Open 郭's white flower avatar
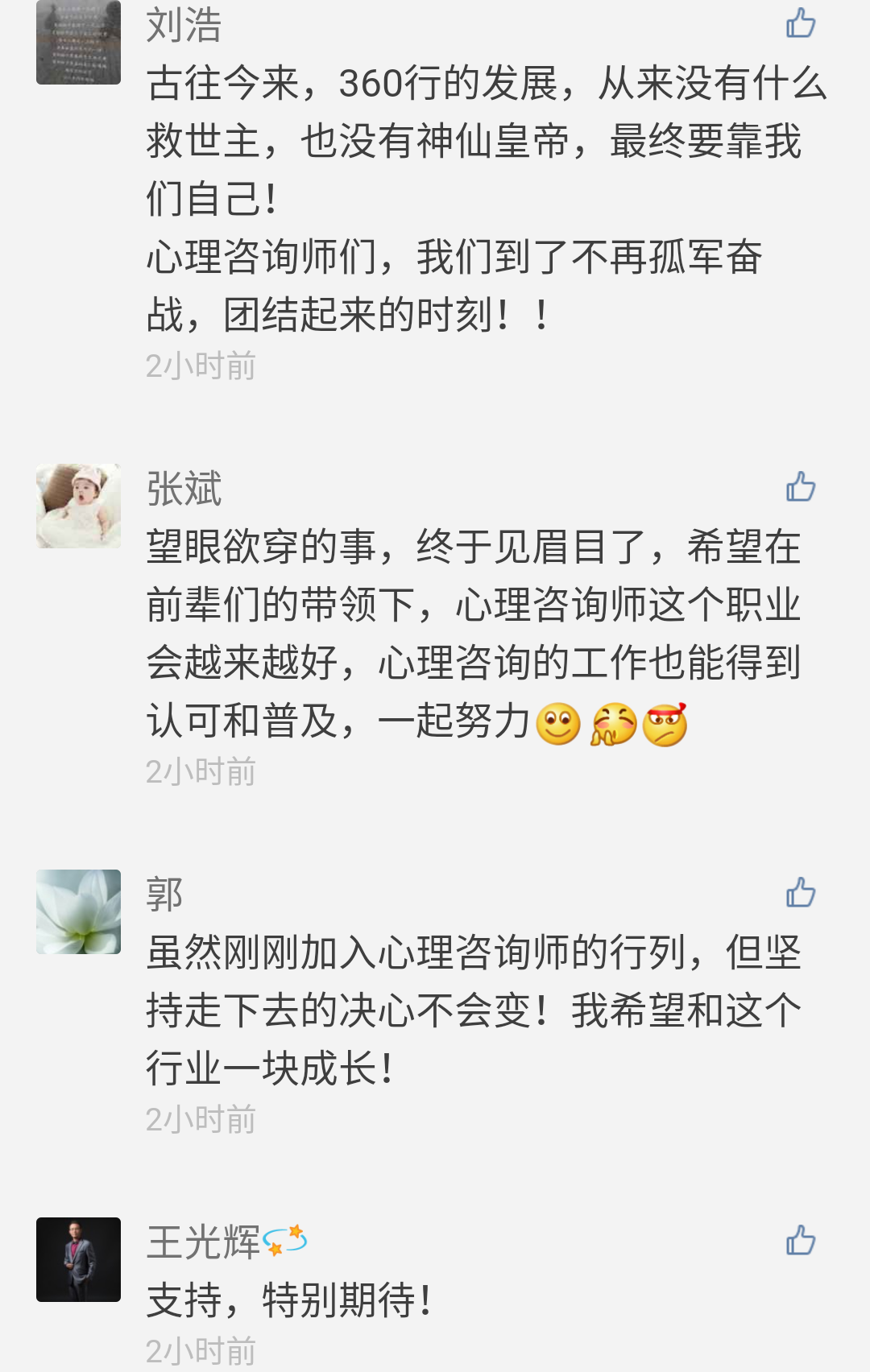 (78, 911)
